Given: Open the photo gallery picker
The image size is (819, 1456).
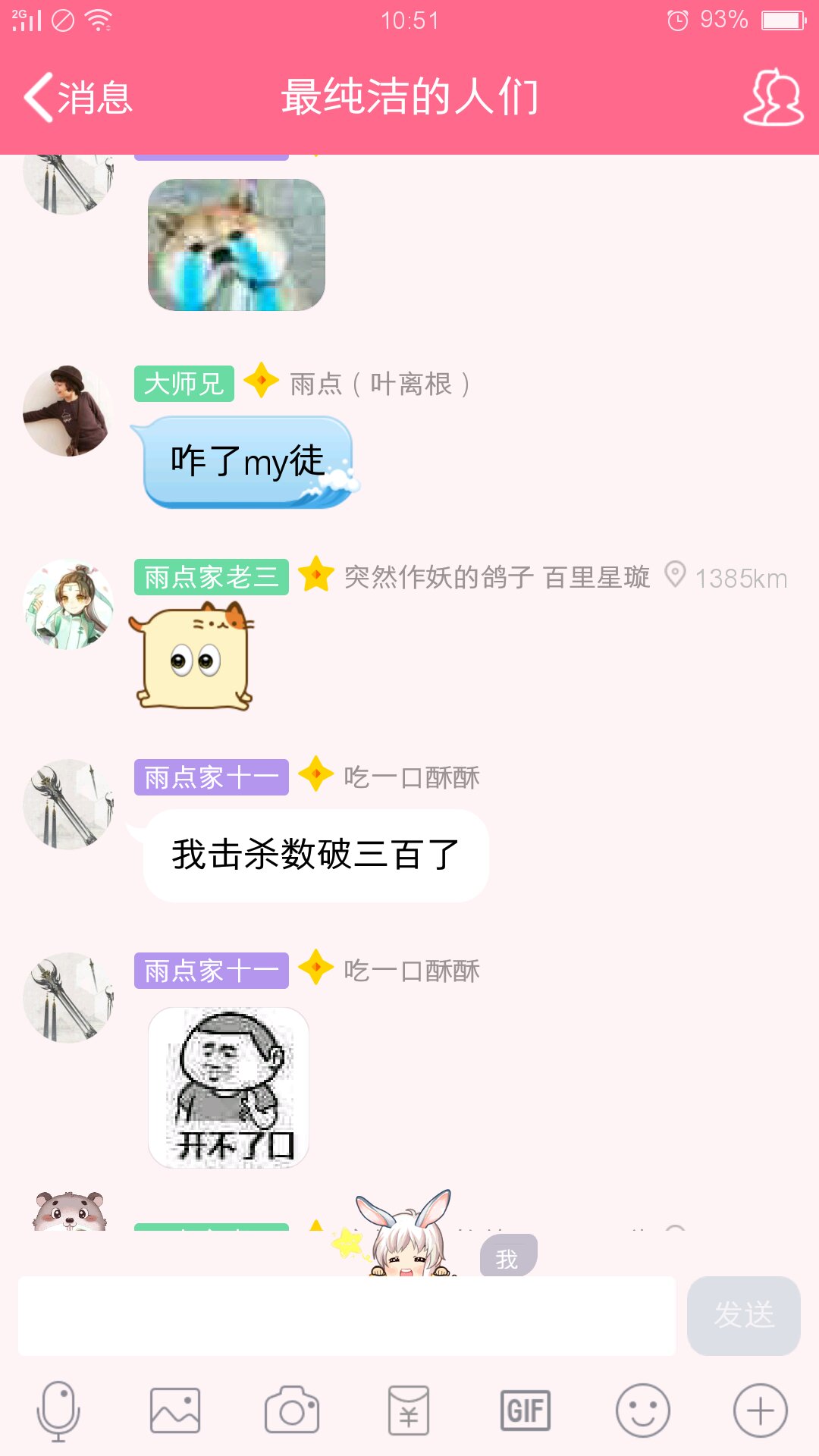Looking at the screenshot, I should coord(175,1411).
